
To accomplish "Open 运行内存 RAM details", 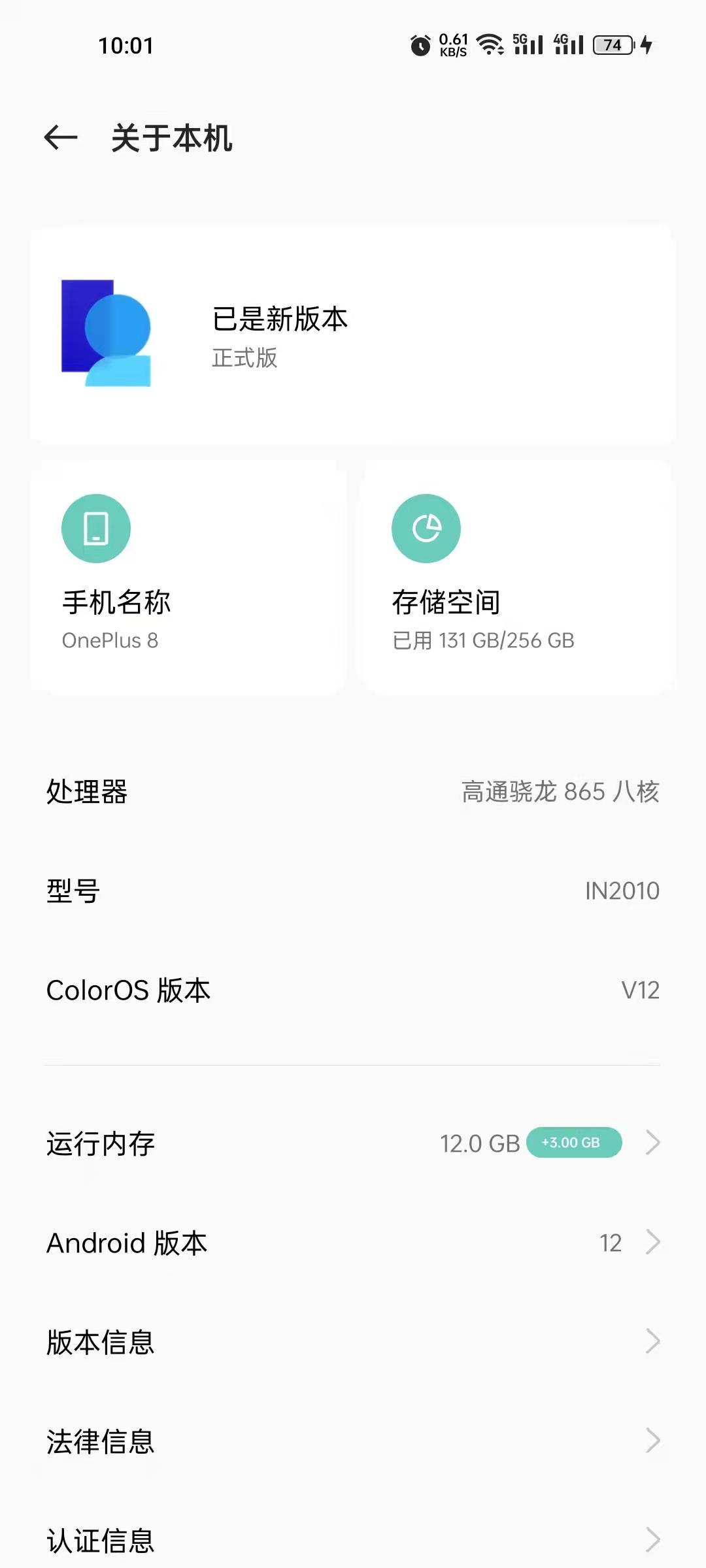I will [x=353, y=1143].
